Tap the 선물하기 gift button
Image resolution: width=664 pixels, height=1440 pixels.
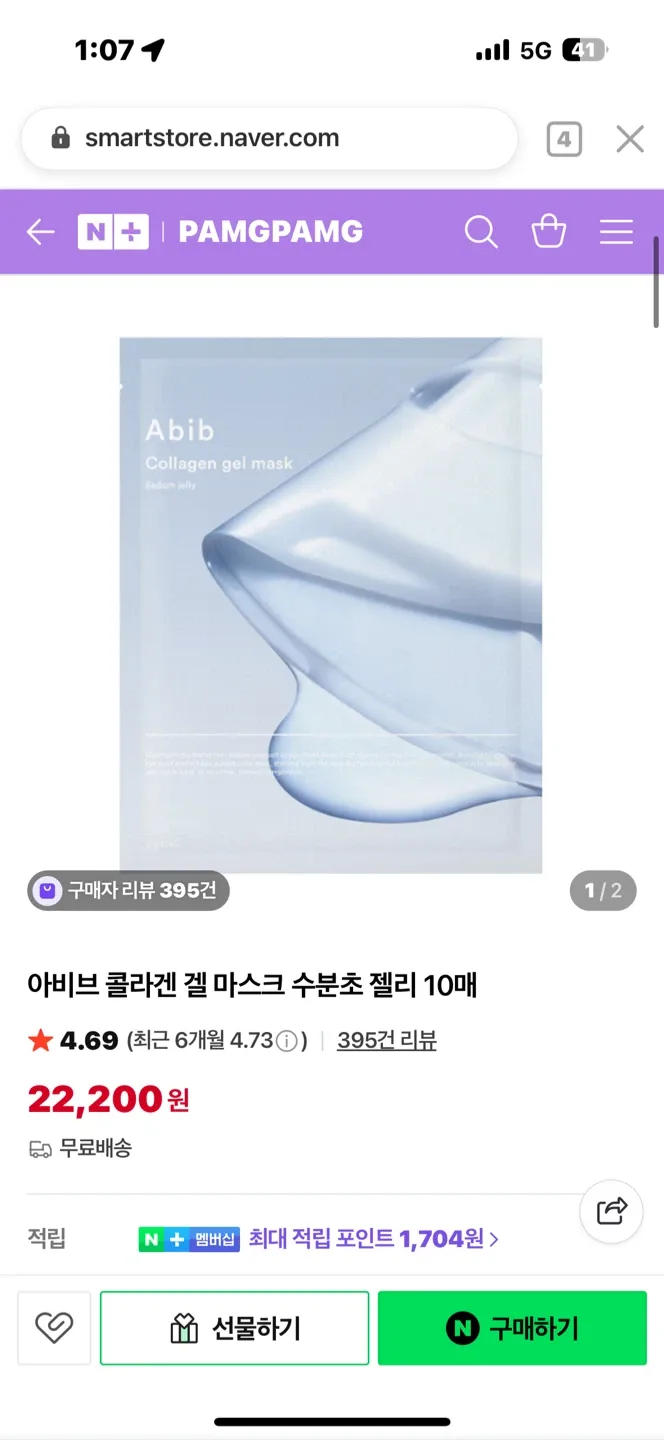click(x=235, y=1328)
